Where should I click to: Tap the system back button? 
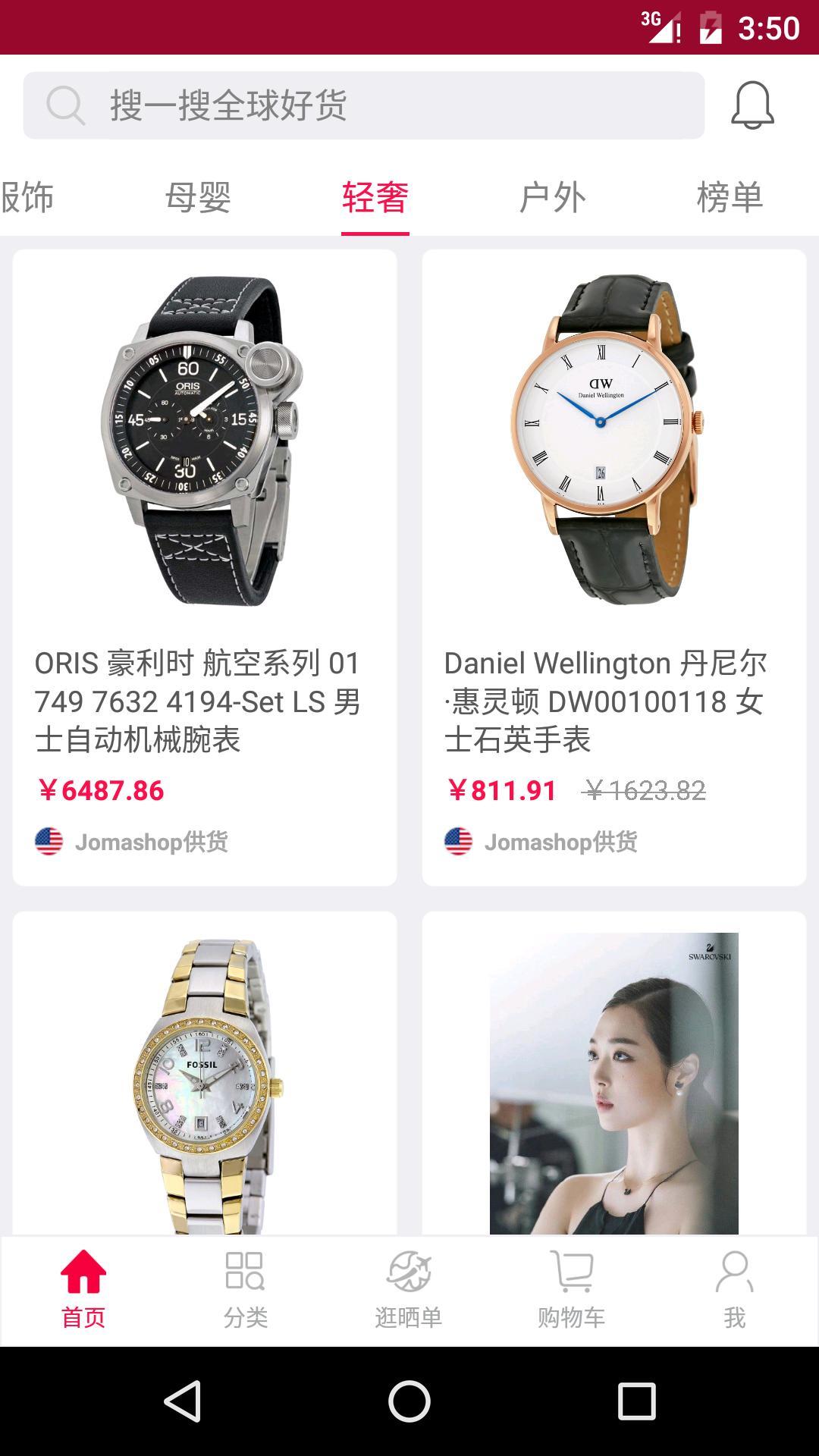(182, 1401)
